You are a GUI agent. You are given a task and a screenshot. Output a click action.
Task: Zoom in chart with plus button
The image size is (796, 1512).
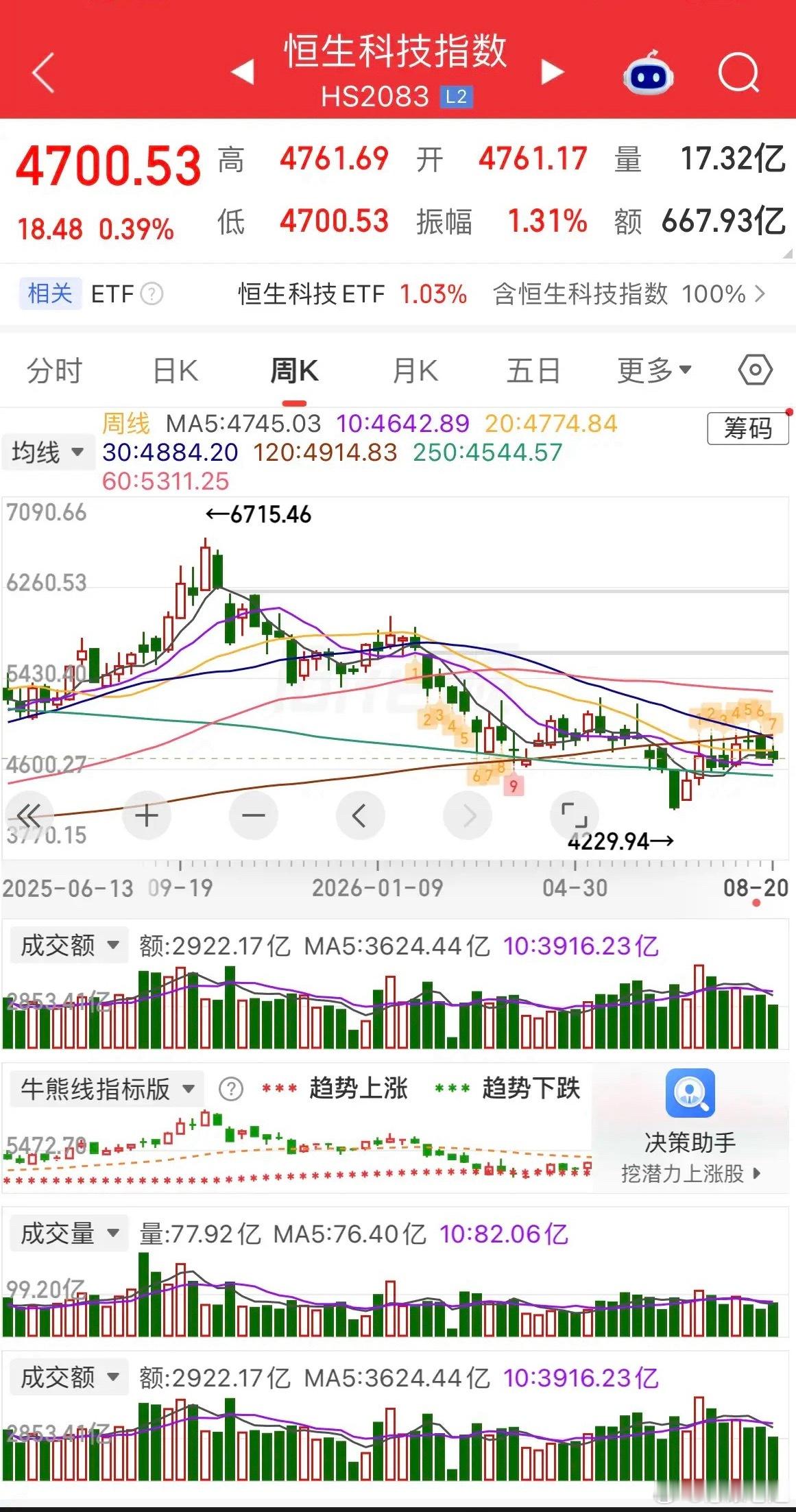[146, 815]
